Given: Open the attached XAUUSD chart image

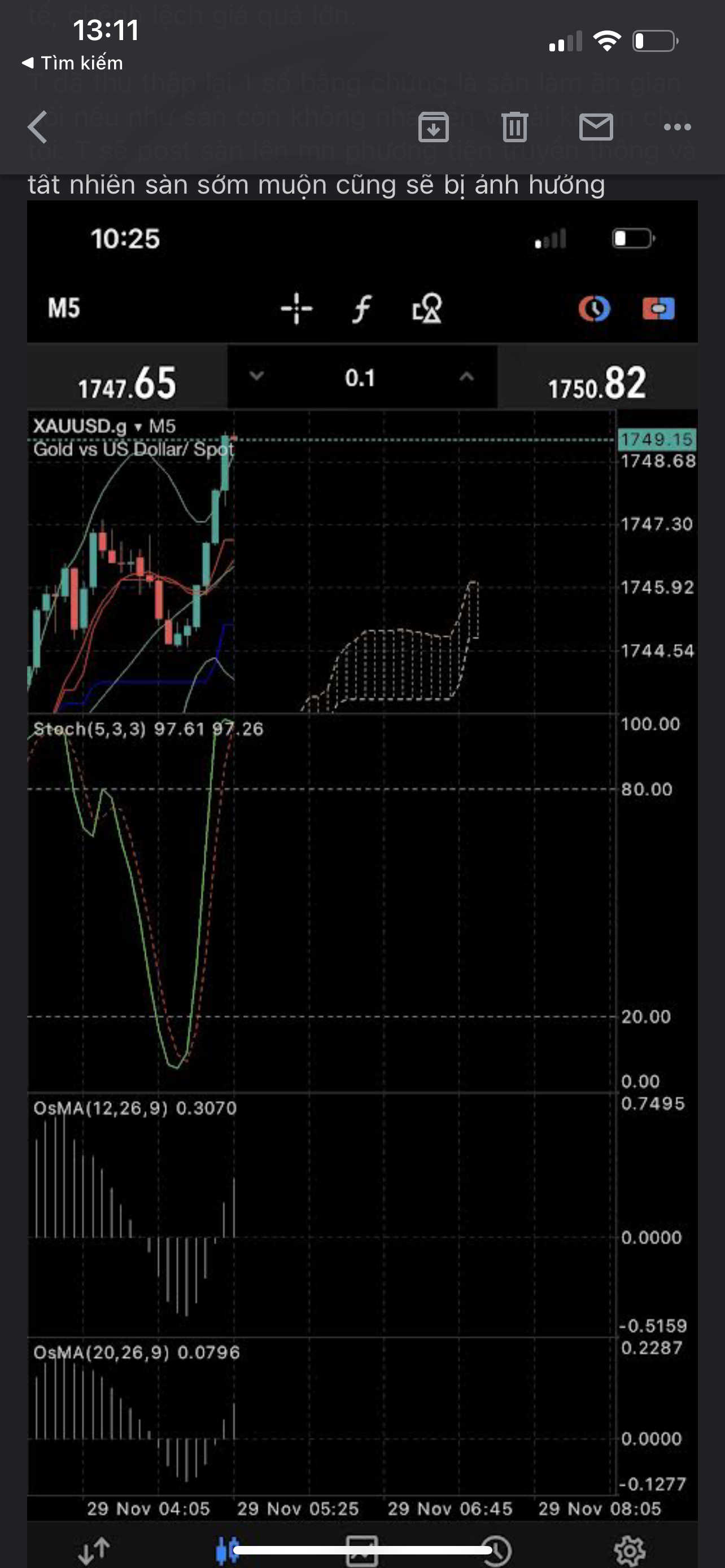Looking at the screenshot, I should [362, 883].
